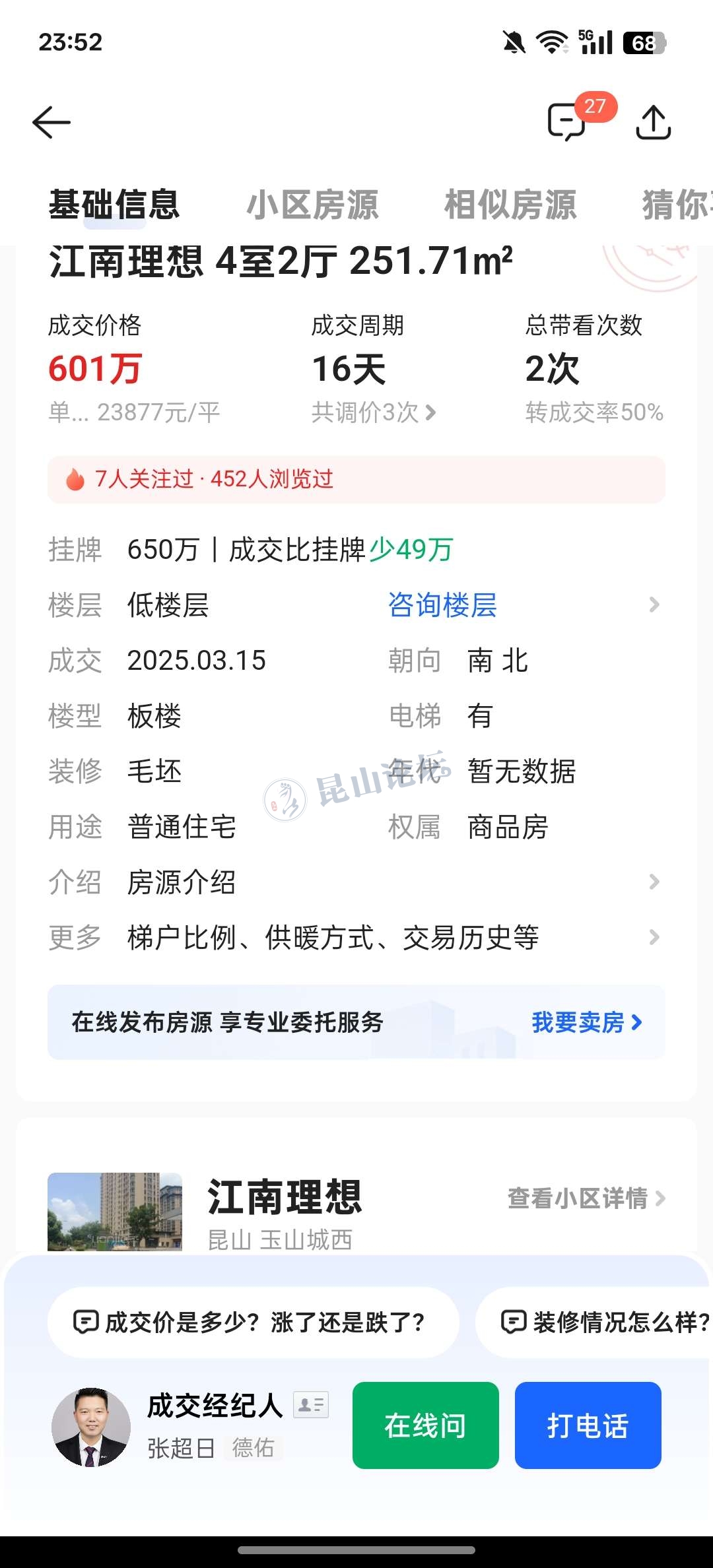
Task: Share this listing via share icon
Action: [653, 123]
